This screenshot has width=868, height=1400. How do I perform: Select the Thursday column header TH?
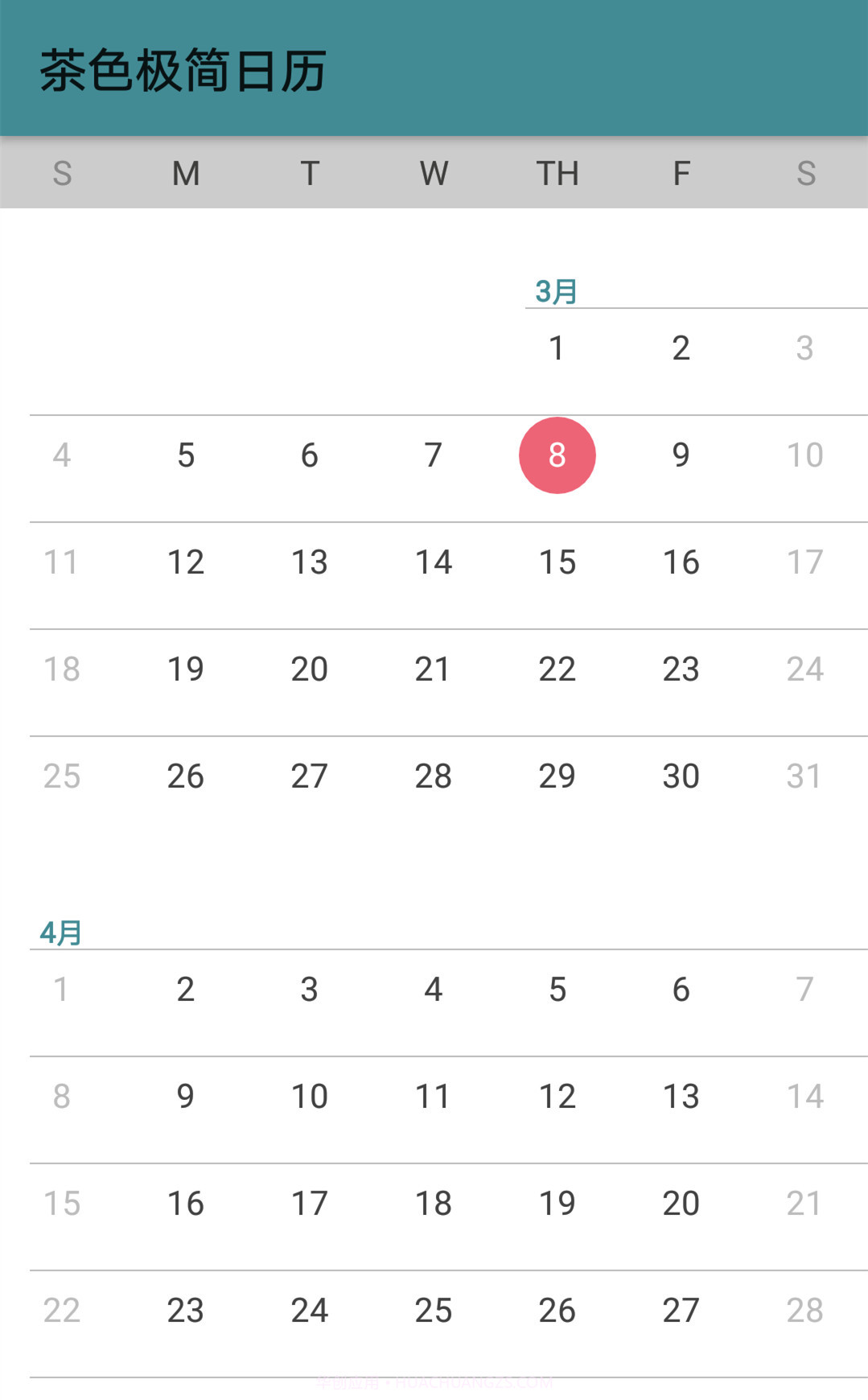(557, 172)
